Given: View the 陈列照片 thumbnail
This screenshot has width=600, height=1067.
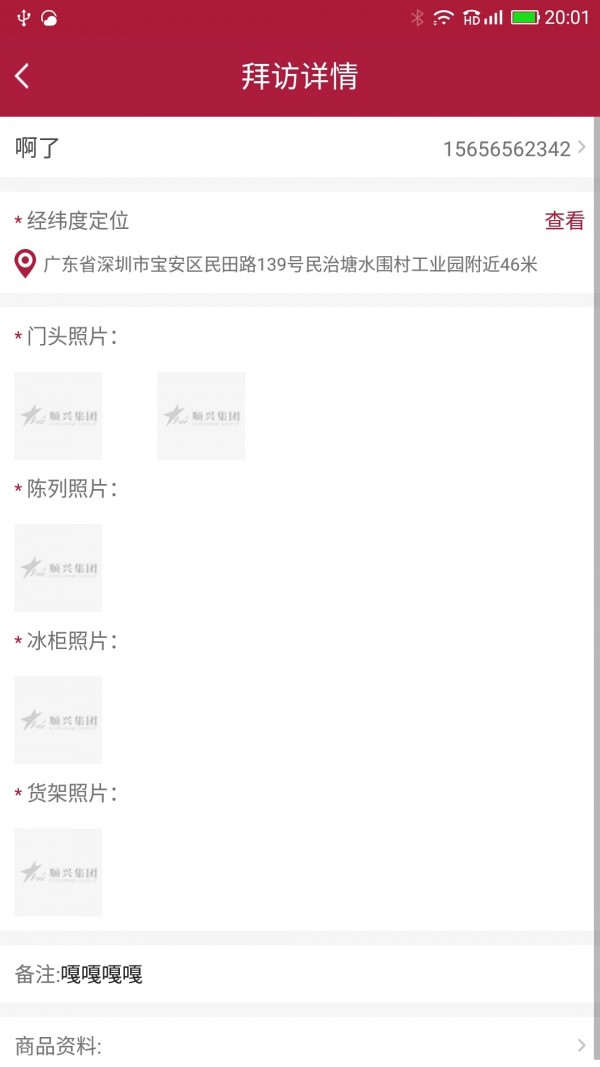Looking at the screenshot, I should coord(59,568).
